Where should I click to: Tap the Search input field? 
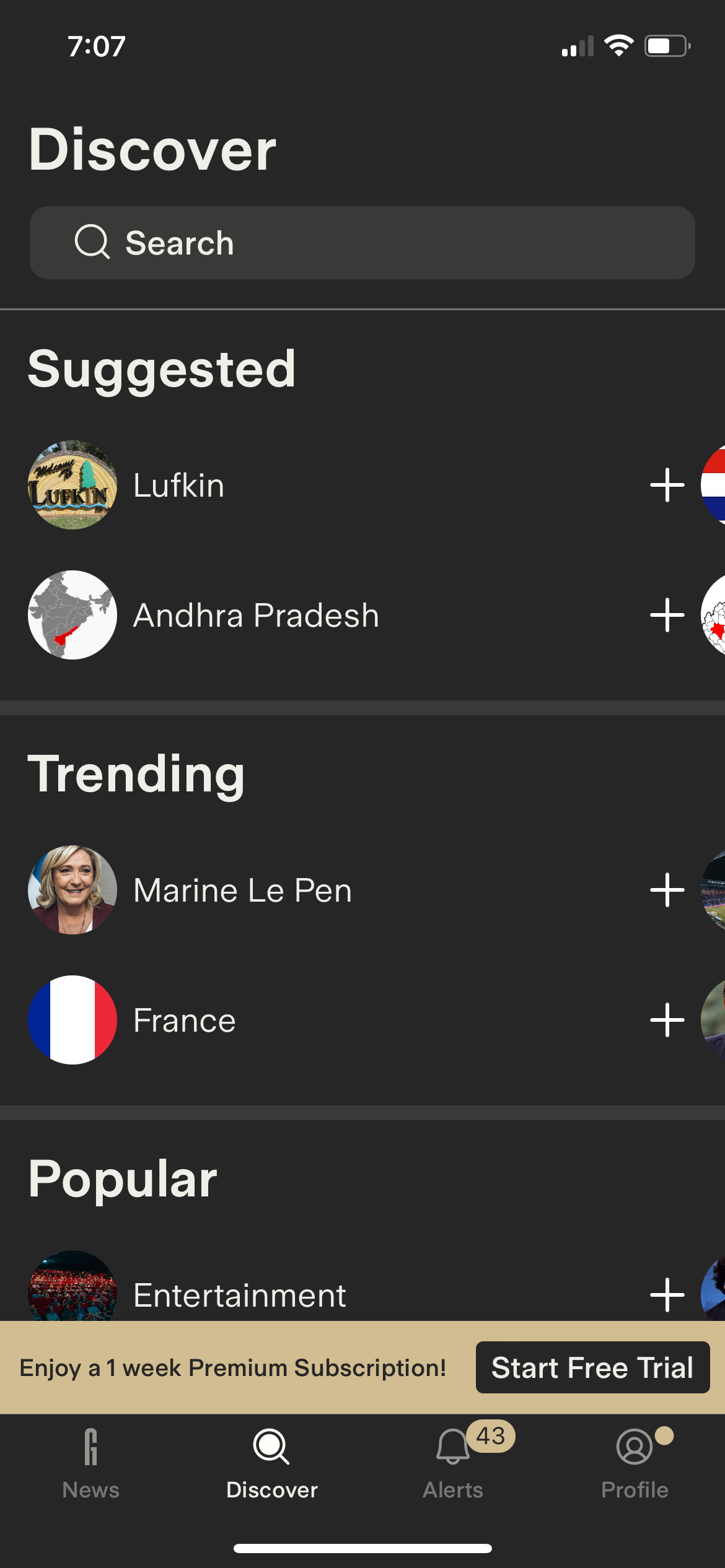[x=362, y=242]
